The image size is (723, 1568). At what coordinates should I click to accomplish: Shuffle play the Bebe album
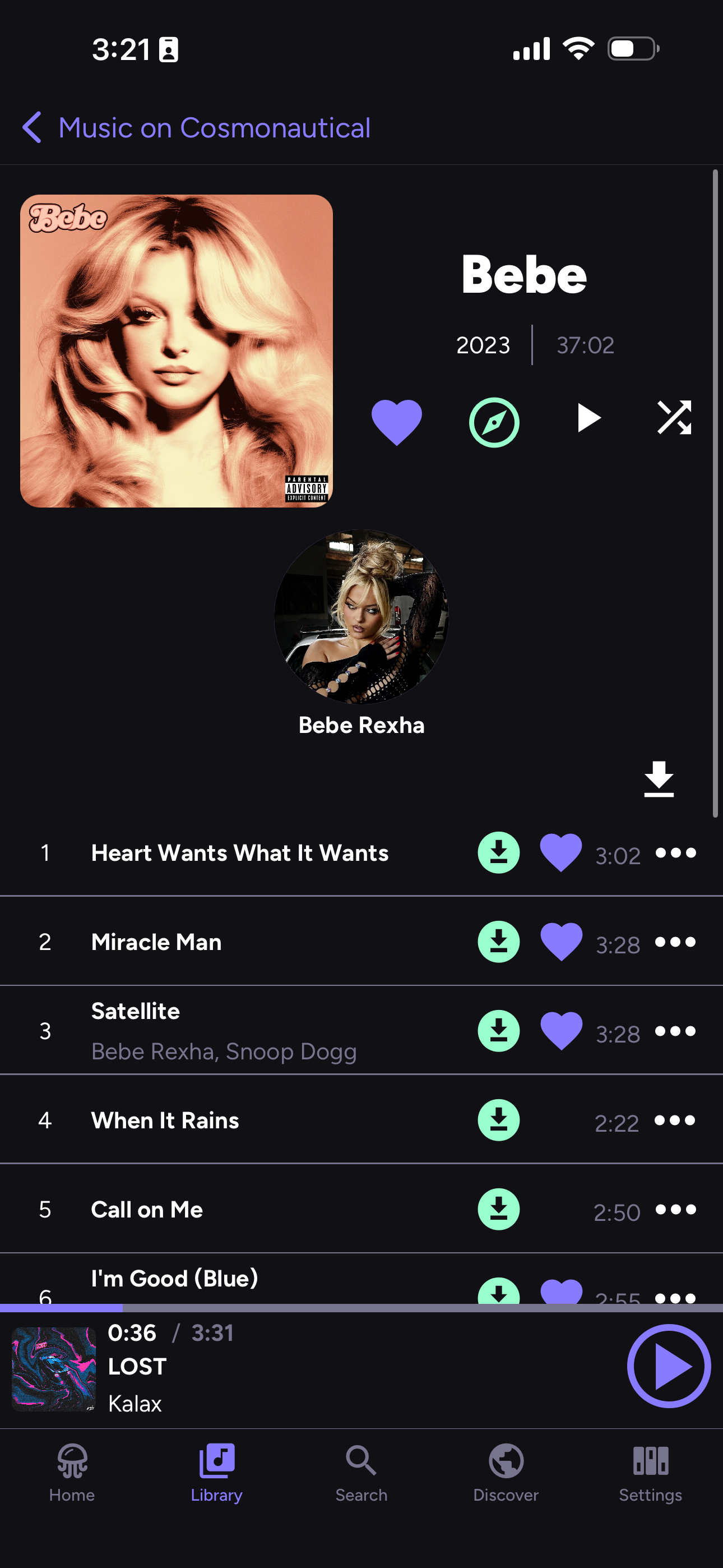pyautogui.click(x=673, y=418)
